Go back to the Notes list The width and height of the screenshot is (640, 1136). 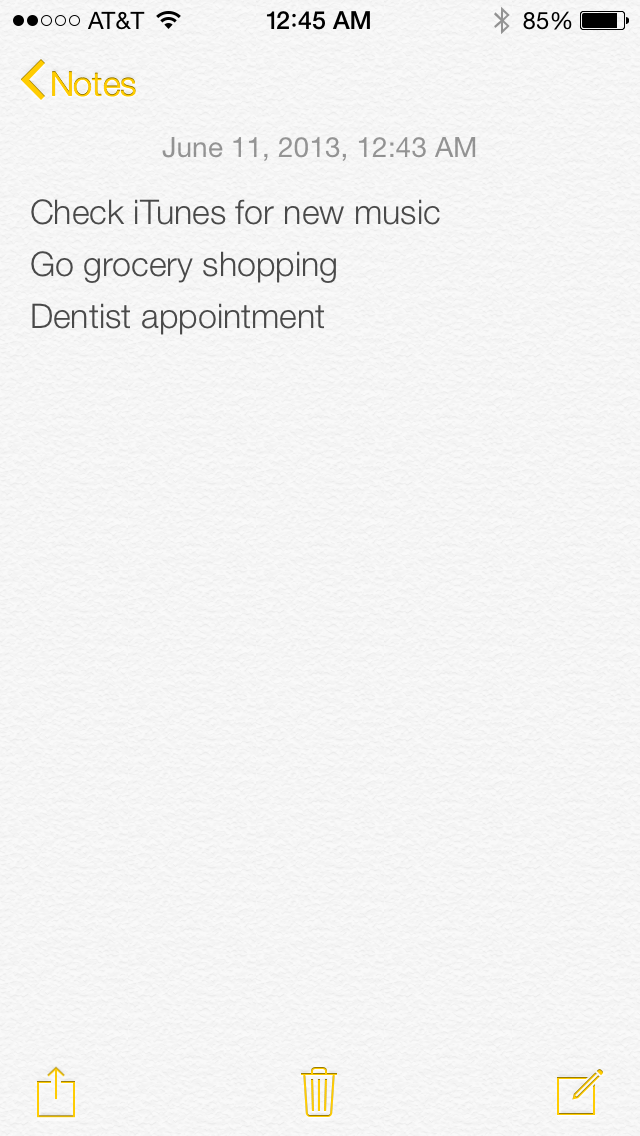78,83
